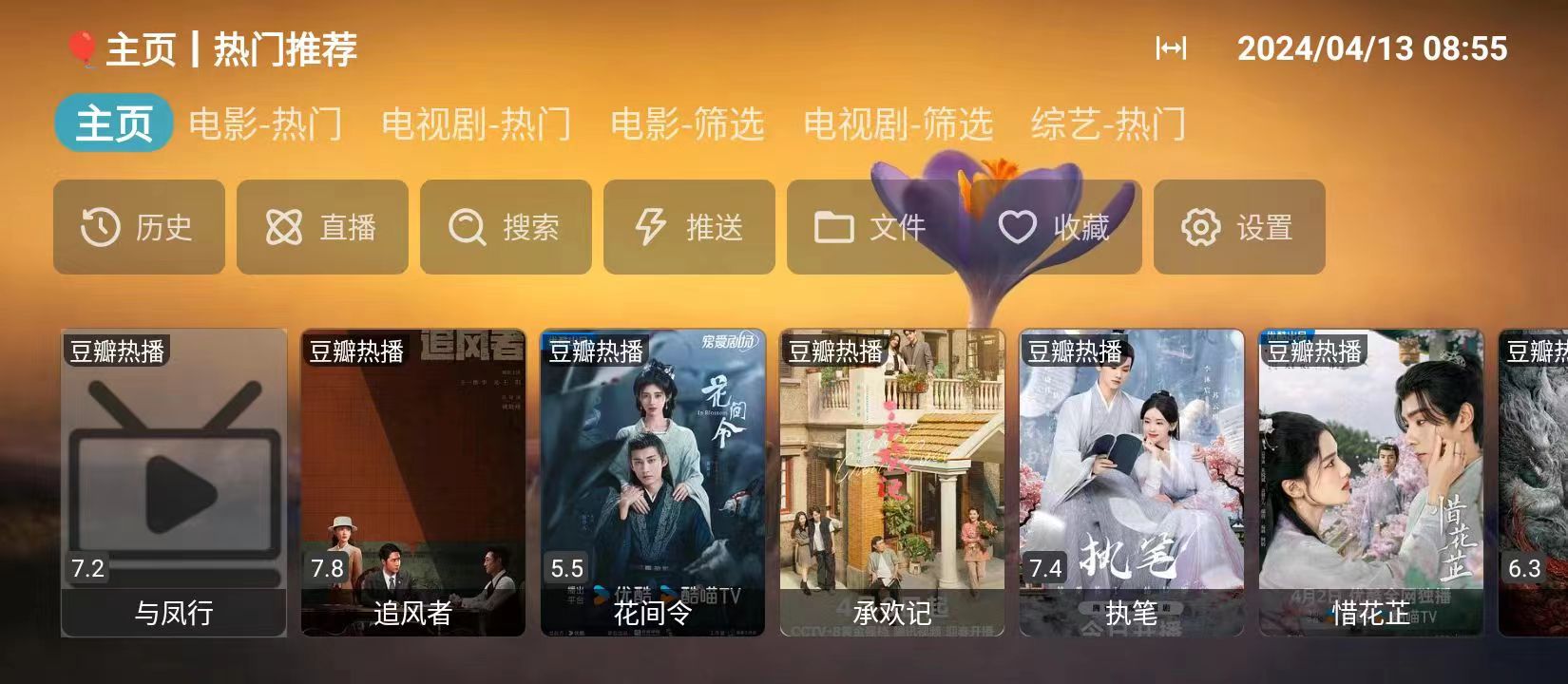
Task: Open the 与凤行 show card
Action: 174,483
